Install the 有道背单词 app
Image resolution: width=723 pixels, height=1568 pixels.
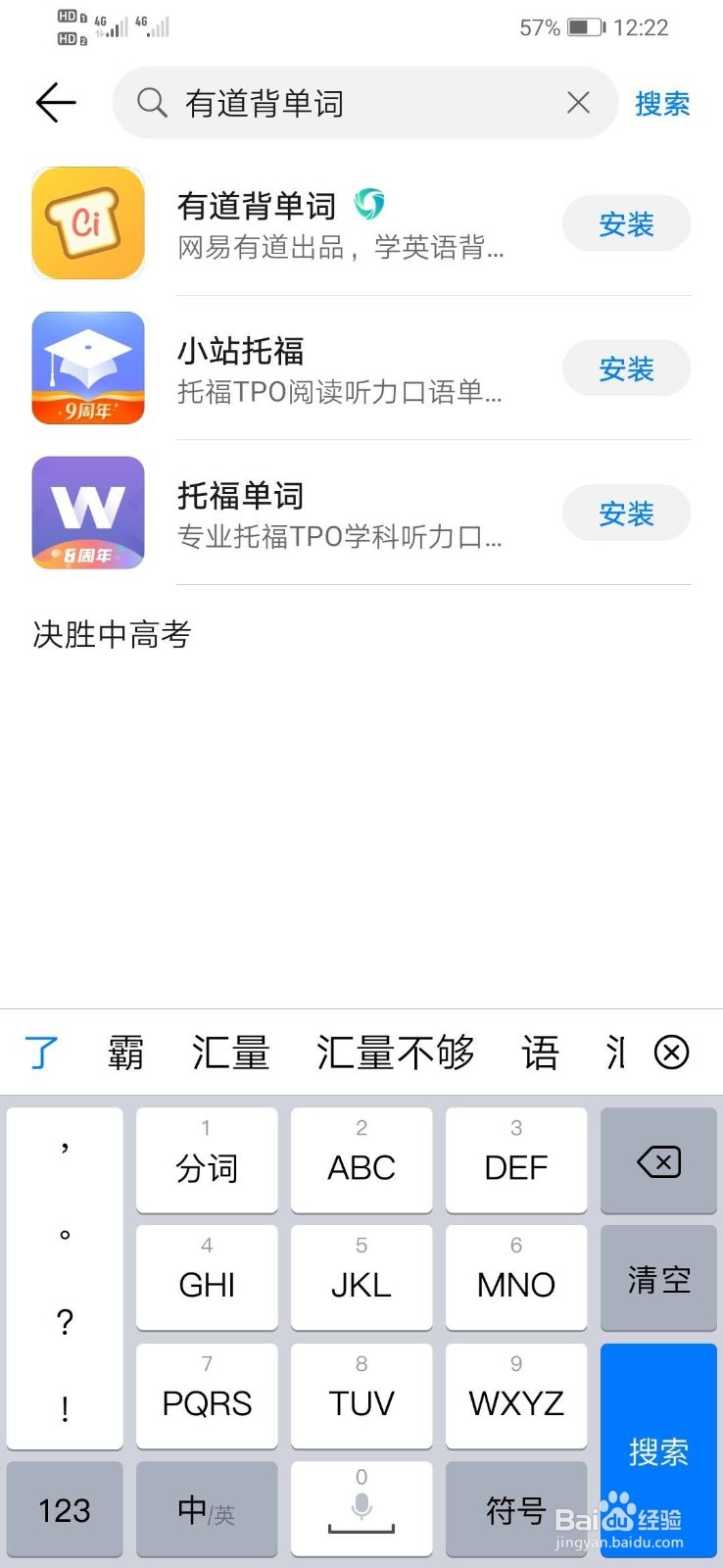[x=626, y=222]
